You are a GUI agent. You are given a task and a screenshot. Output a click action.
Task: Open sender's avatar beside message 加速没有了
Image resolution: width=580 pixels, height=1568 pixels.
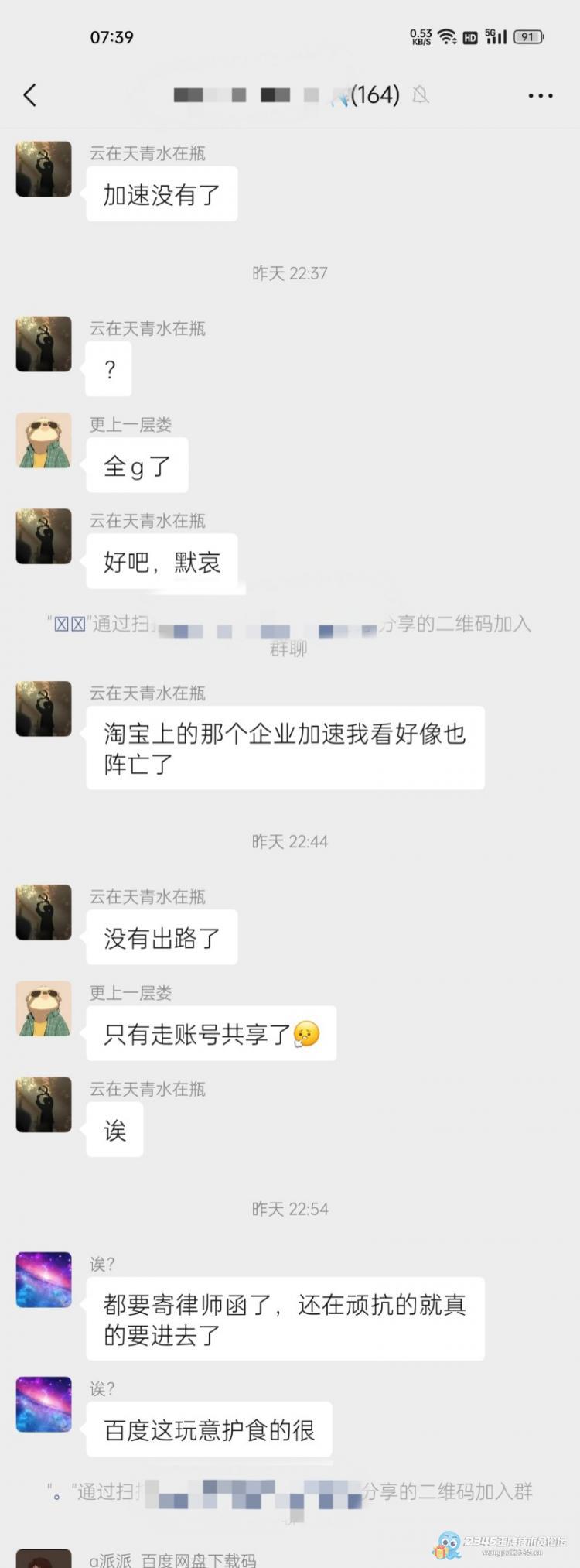coord(44,169)
